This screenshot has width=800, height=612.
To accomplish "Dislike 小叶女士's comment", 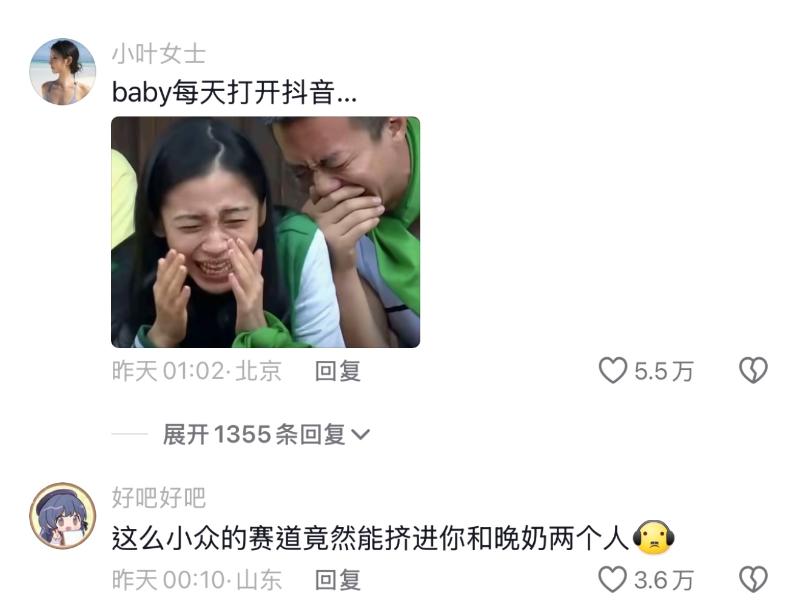I will click(x=752, y=371).
